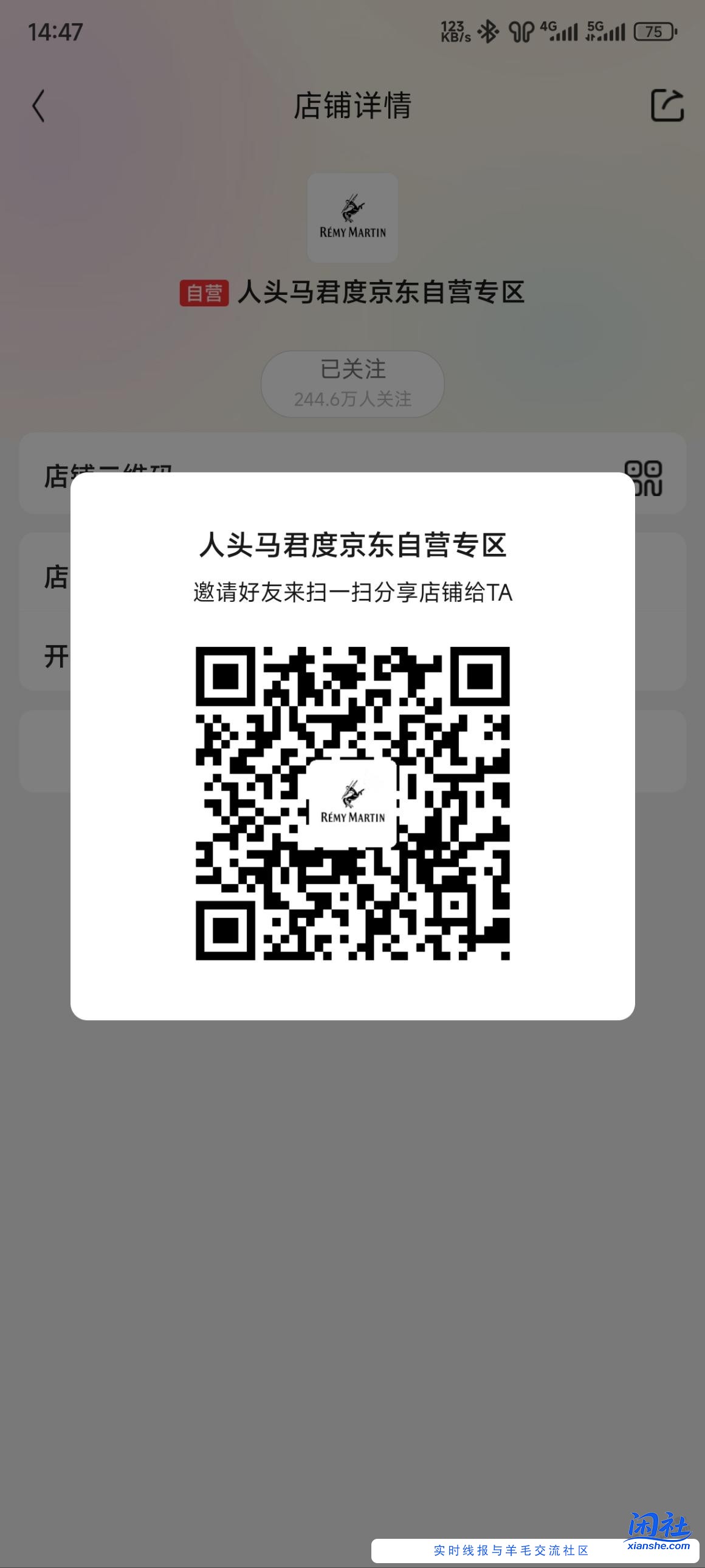Tap the red 自营 self-operated badge
This screenshot has height=1568, width=705.
pos(205,292)
